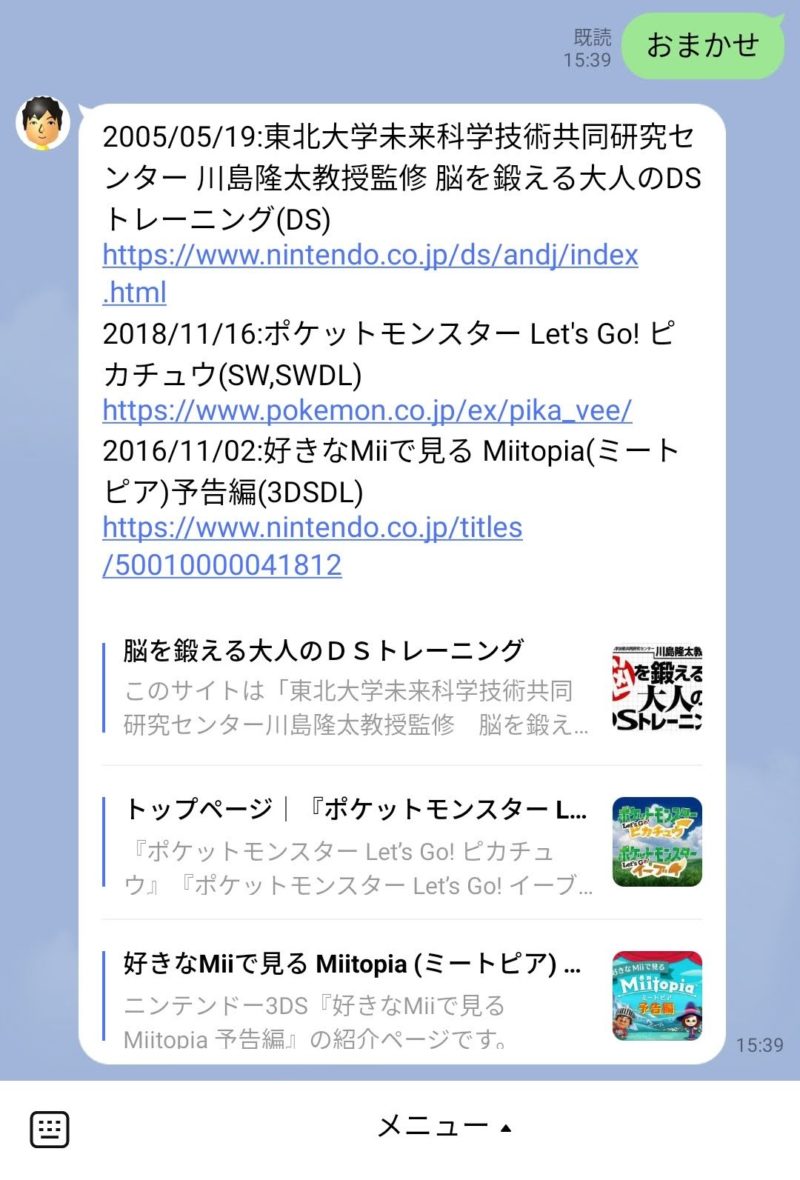Switch to the keyboard input icon

(x=50, y=1129)
